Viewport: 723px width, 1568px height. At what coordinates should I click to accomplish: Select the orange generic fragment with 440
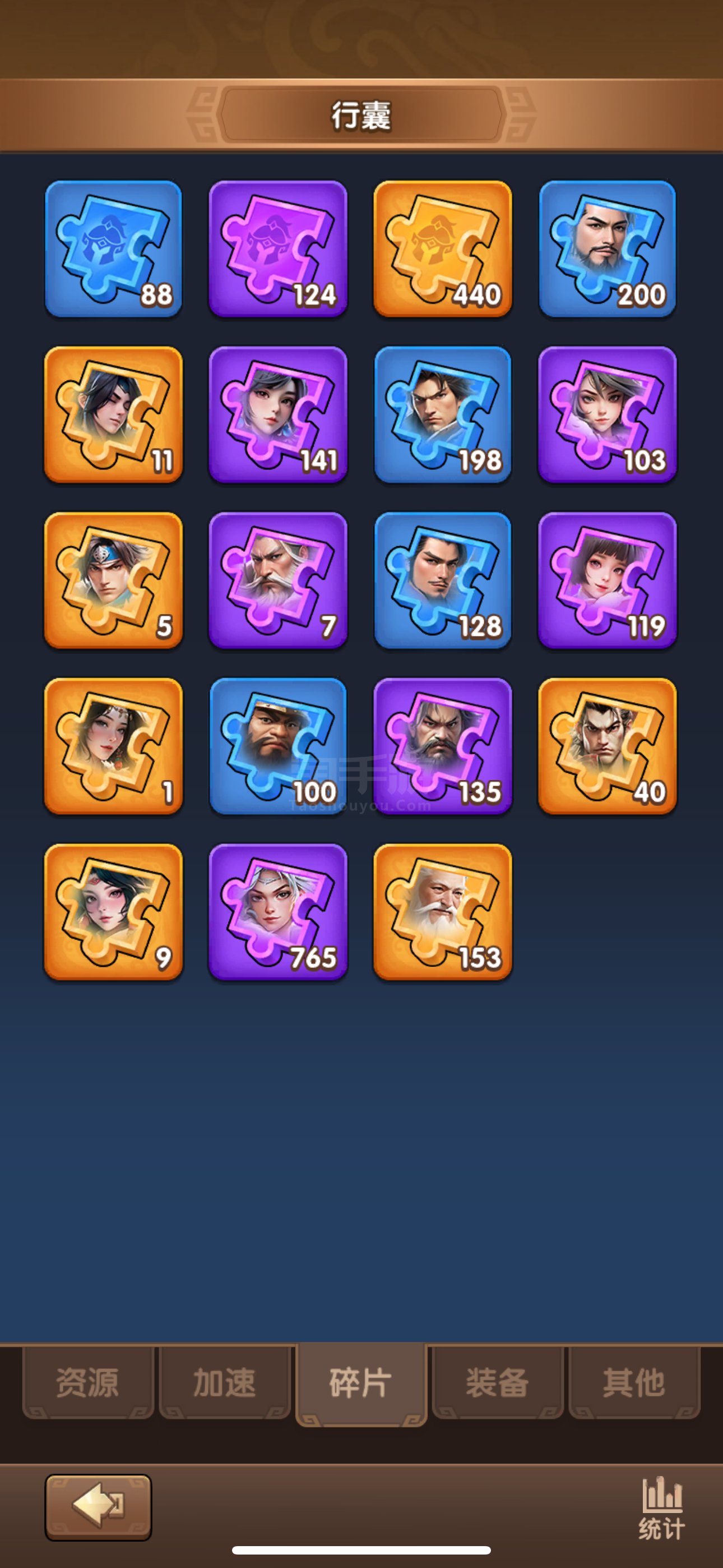[442, 249]
